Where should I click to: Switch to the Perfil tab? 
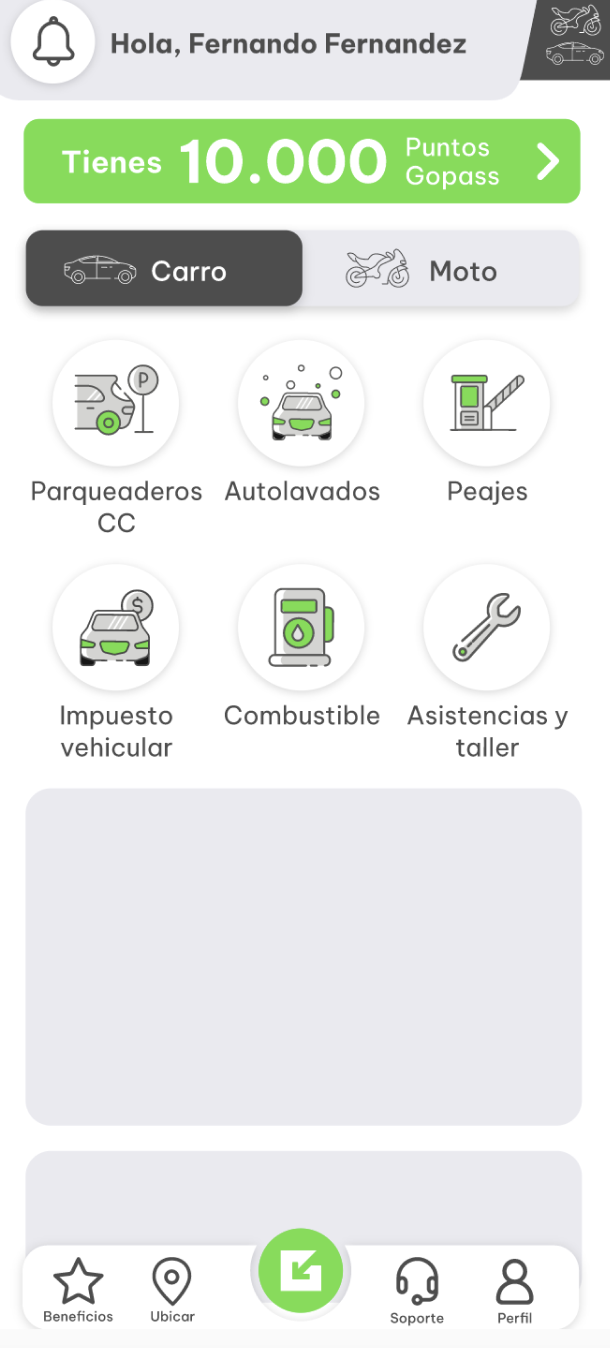tap(514, 1290)
